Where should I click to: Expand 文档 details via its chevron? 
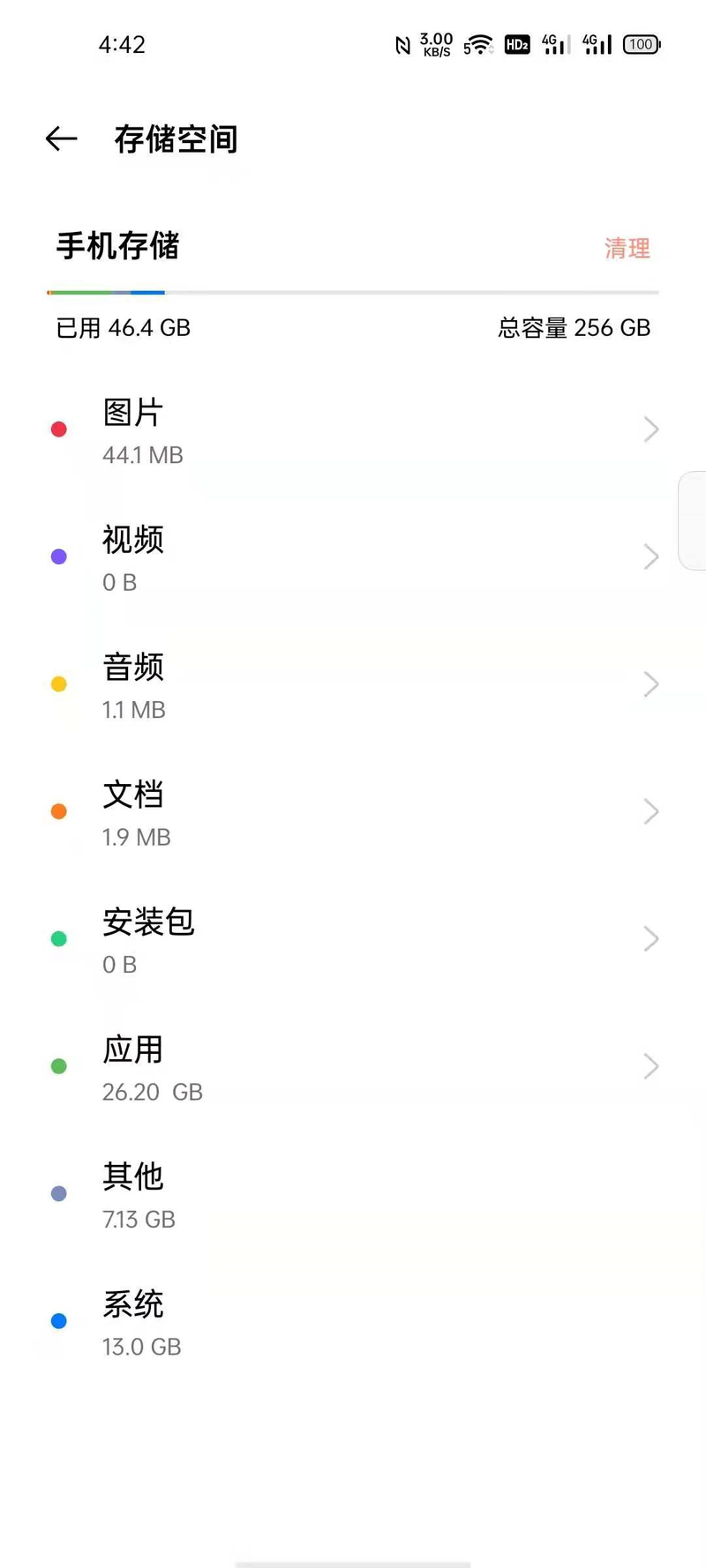(x=650, y=811)
